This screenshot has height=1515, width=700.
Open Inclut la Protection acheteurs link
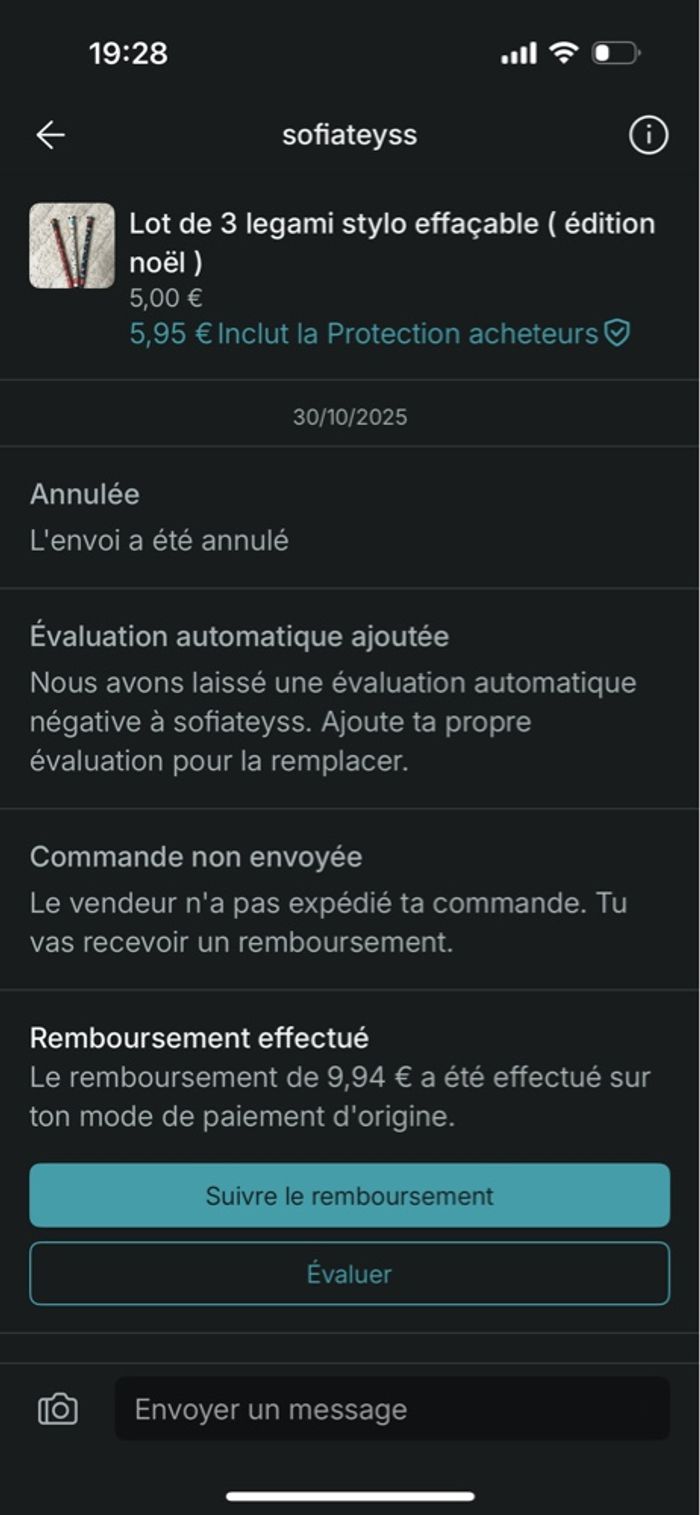tap(422, 334)
